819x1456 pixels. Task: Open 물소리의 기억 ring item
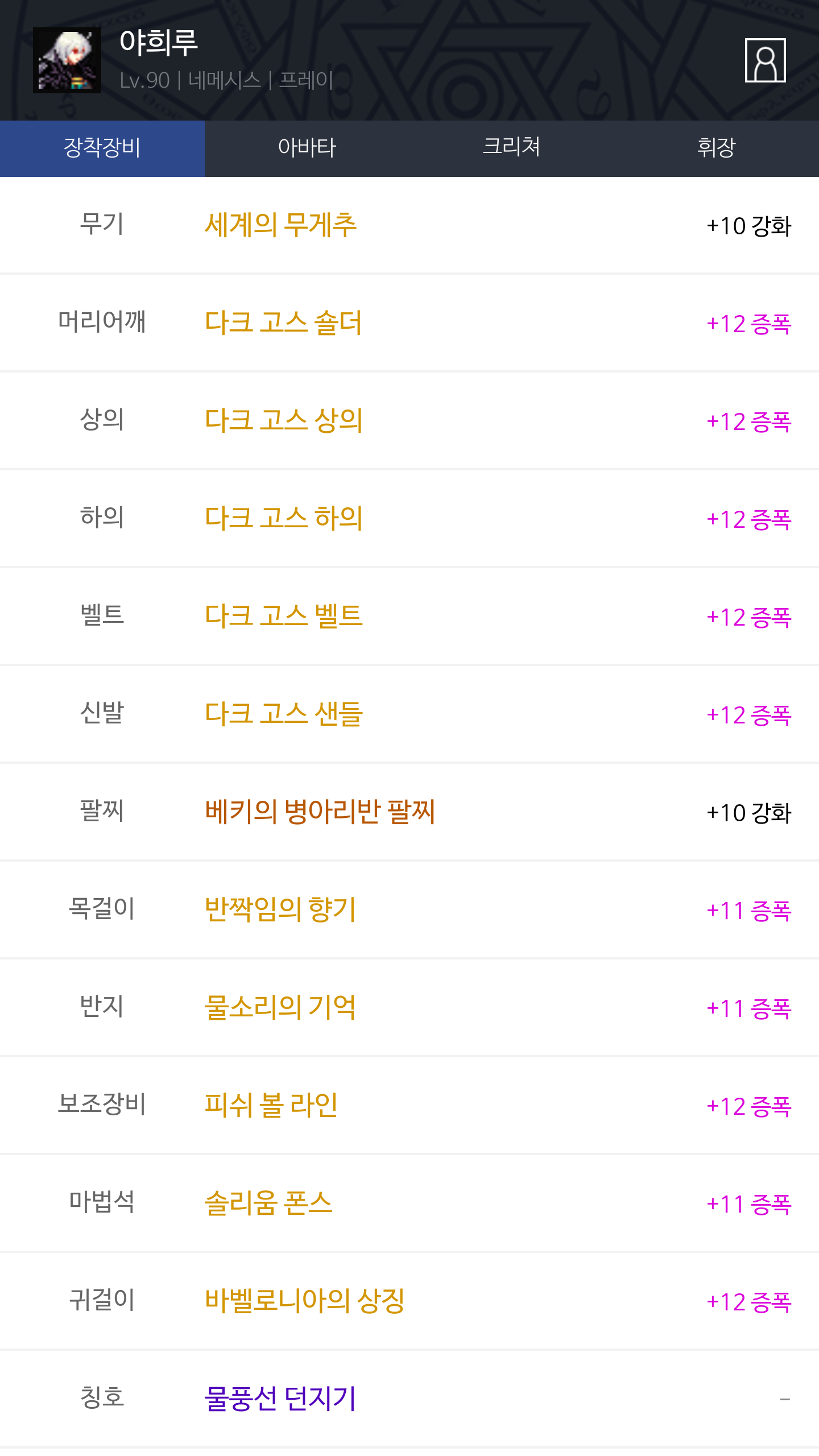tap(280, 1008)
